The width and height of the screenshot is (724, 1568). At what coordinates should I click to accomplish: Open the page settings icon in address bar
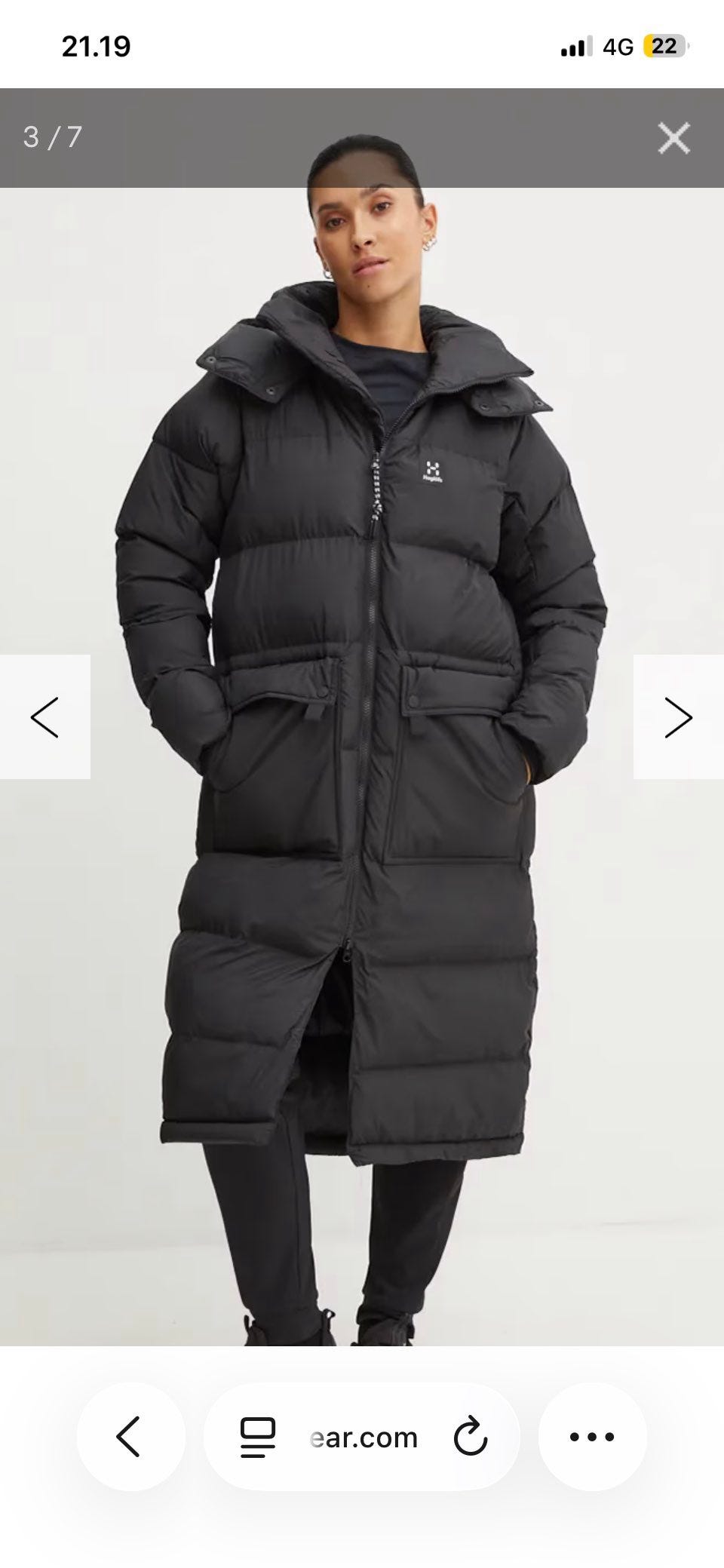(257, 1437)
